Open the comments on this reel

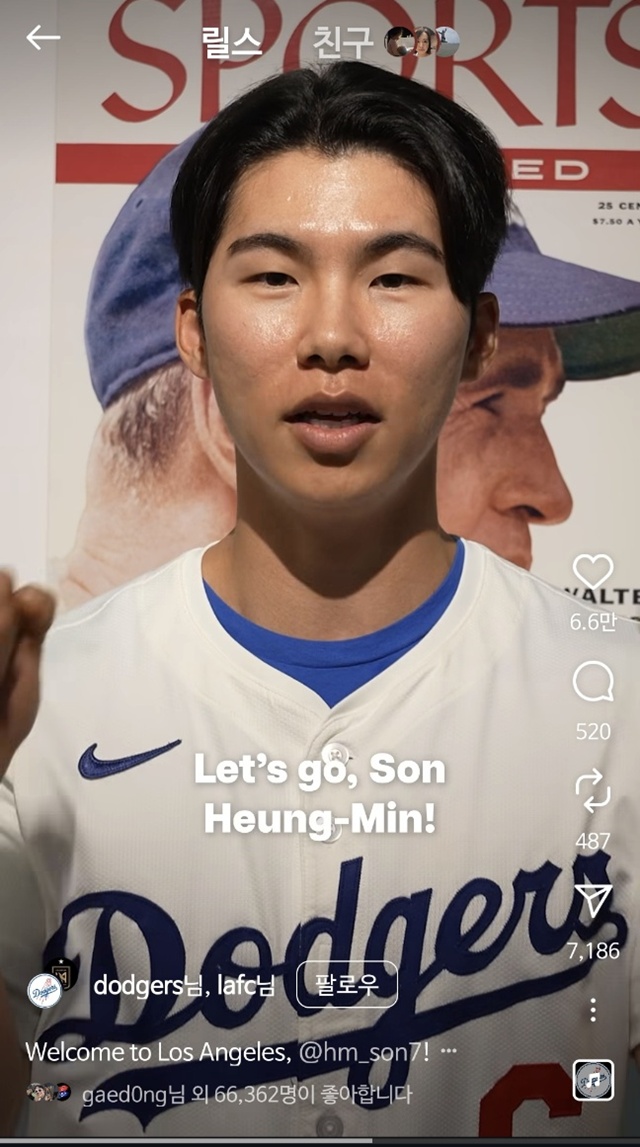coord(593,683)
